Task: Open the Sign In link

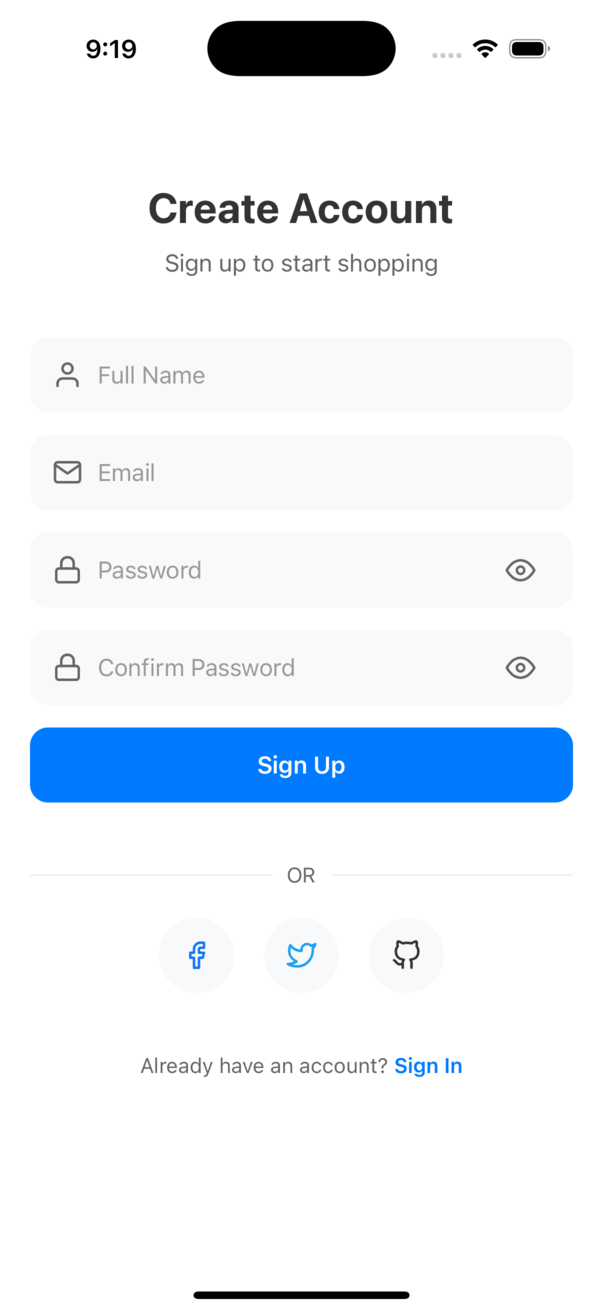Action: click(428, 1066)
